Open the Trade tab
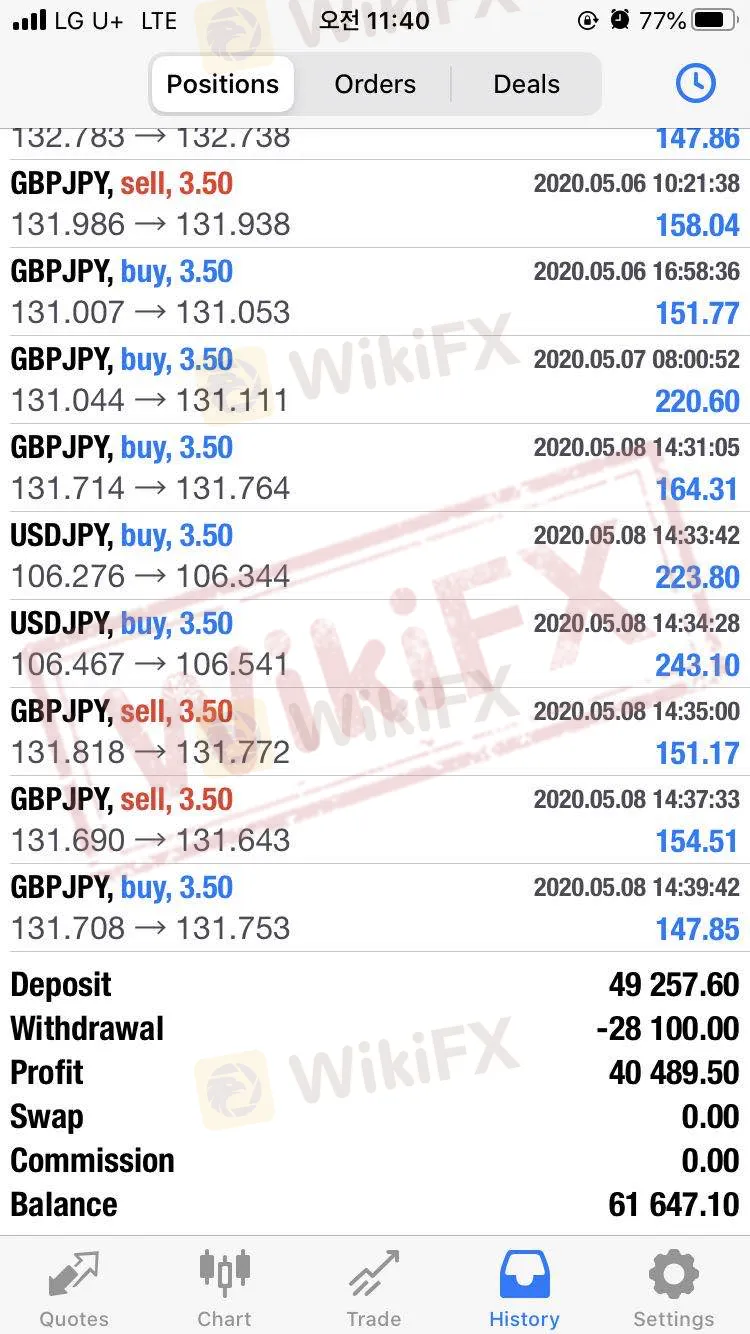750x1334 pixels. pos(374,1288)
